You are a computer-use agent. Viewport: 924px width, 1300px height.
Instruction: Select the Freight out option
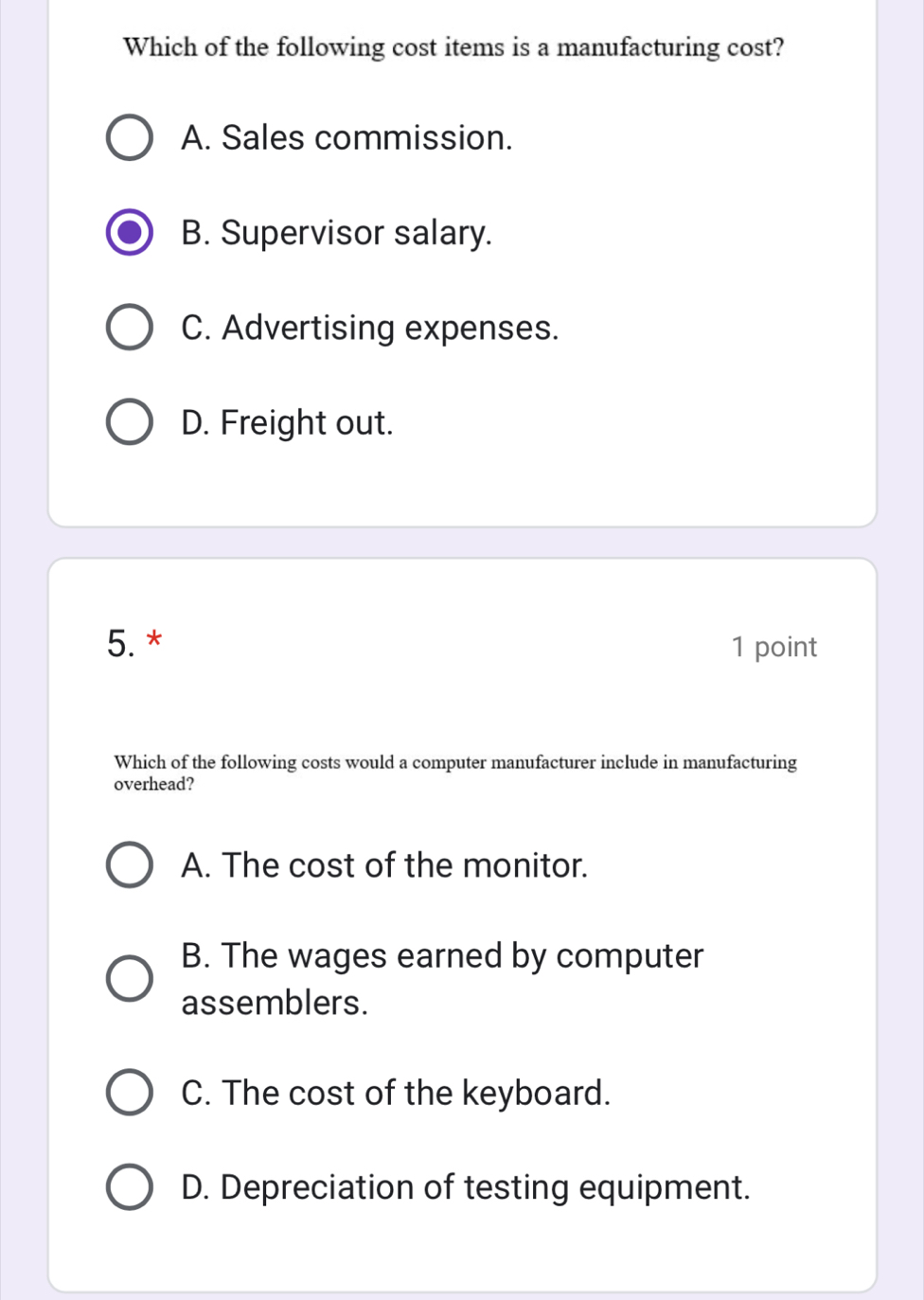(129, 422)
